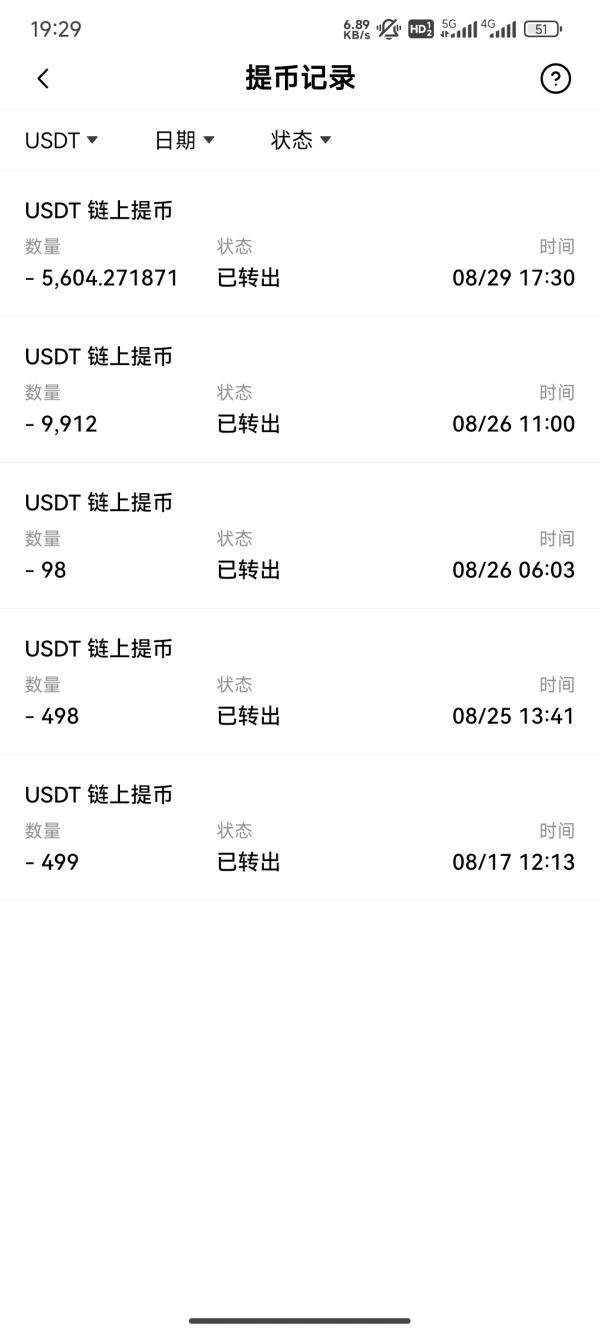Viewport: 600px width, 1333px height.
Task: Select the 498 USDT withdrawal entry
Action: 300,682
